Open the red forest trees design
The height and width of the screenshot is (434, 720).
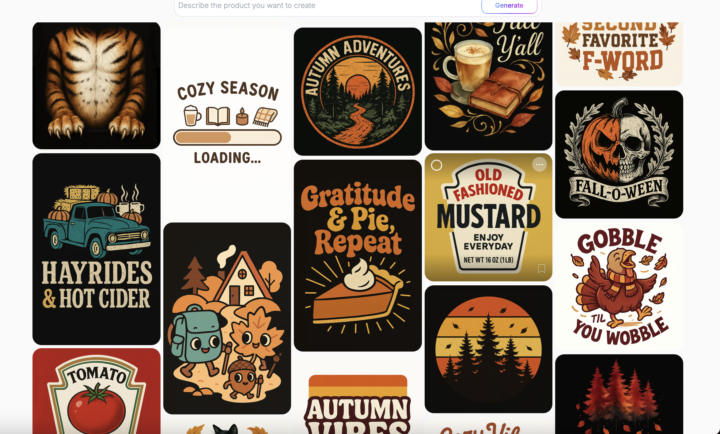coord(619,394)
